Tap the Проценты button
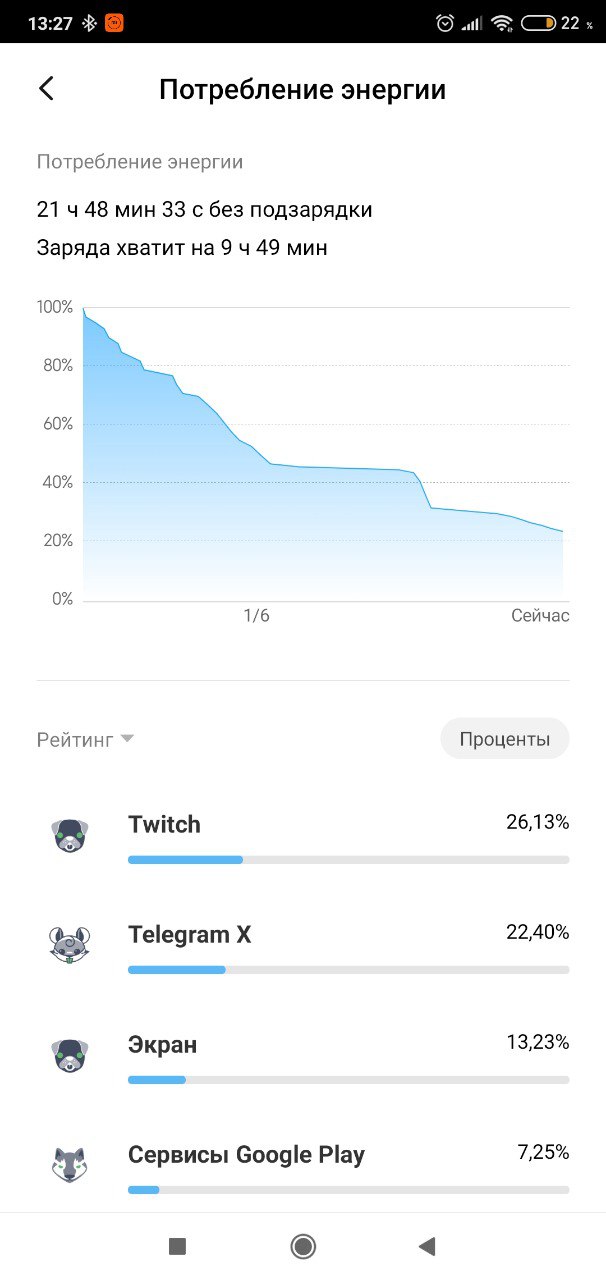 tap(504, 740)
